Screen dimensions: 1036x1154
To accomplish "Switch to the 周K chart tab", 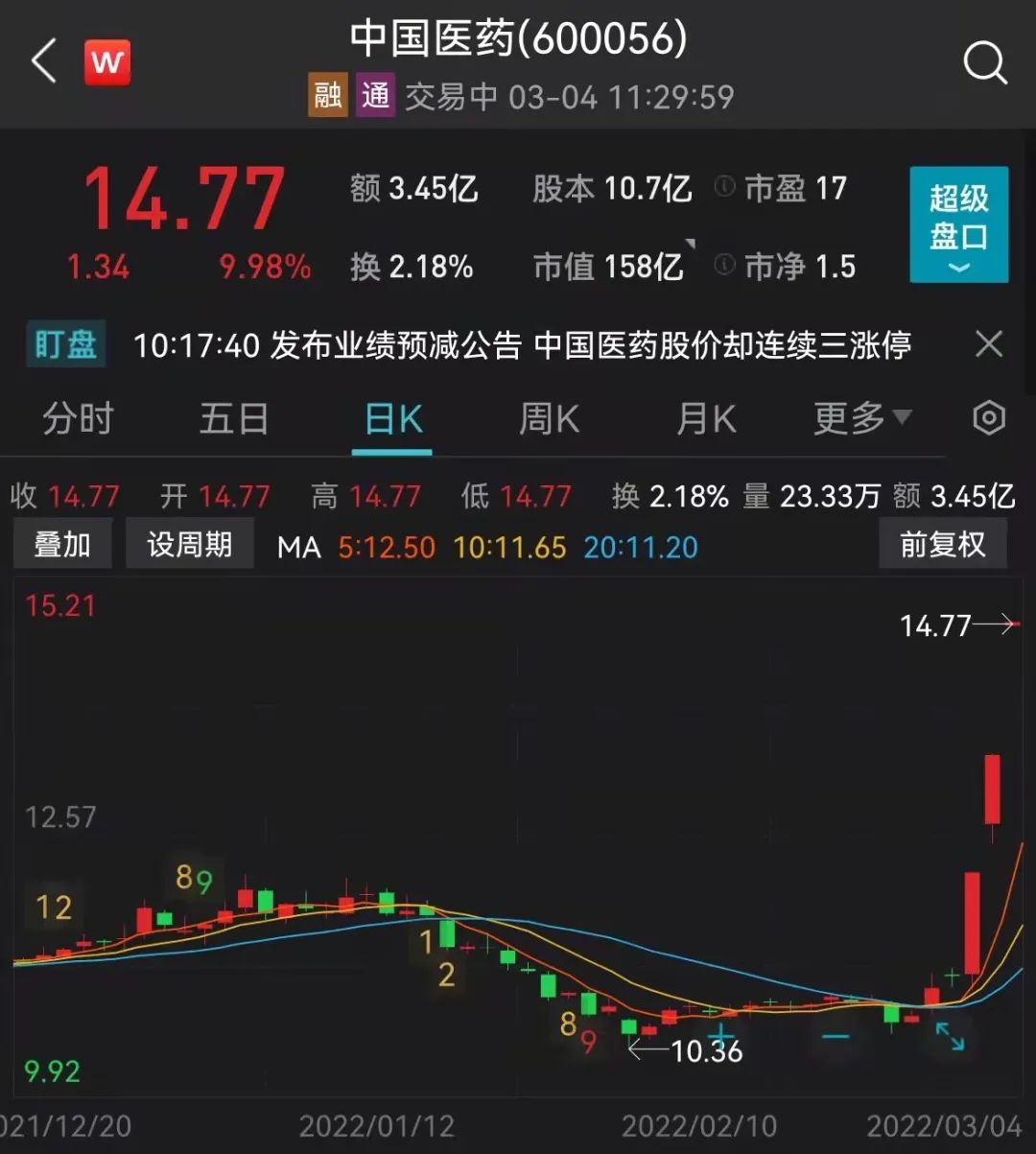I will point(549,419).
